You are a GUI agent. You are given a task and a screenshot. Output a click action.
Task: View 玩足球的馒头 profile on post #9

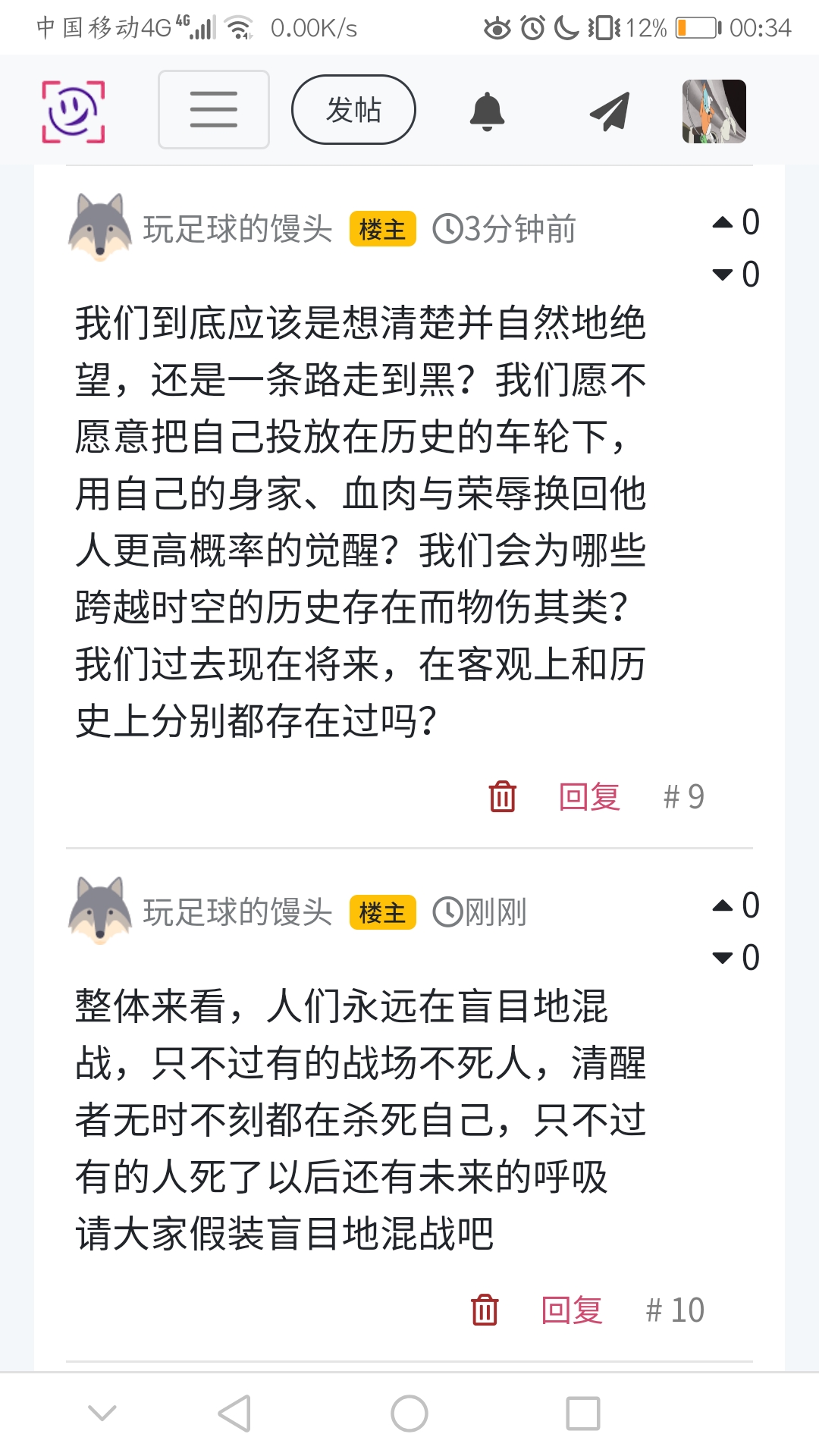237,229
